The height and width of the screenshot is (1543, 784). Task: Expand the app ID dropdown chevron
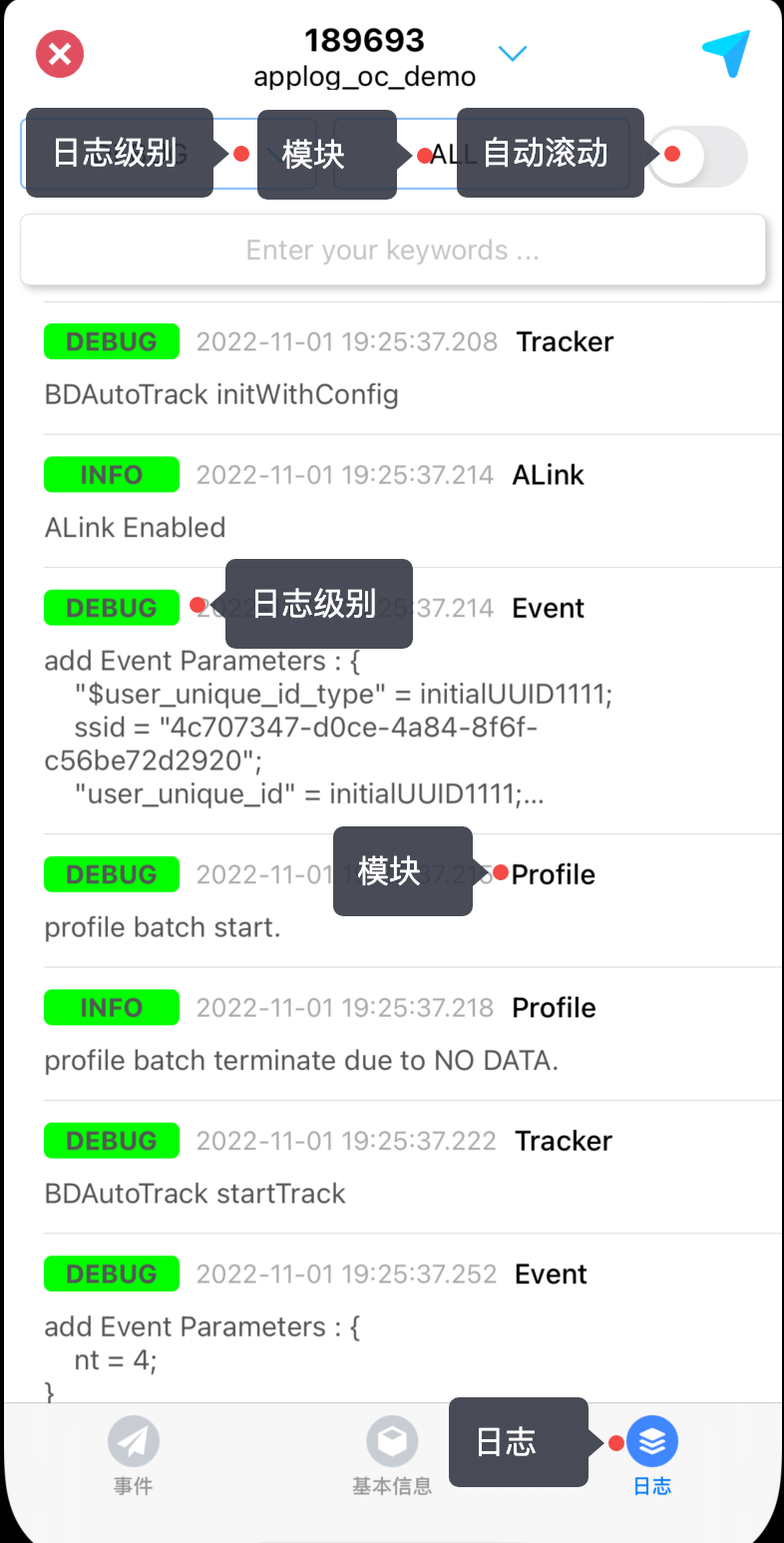pyautogui.click(x=513, y=54)
